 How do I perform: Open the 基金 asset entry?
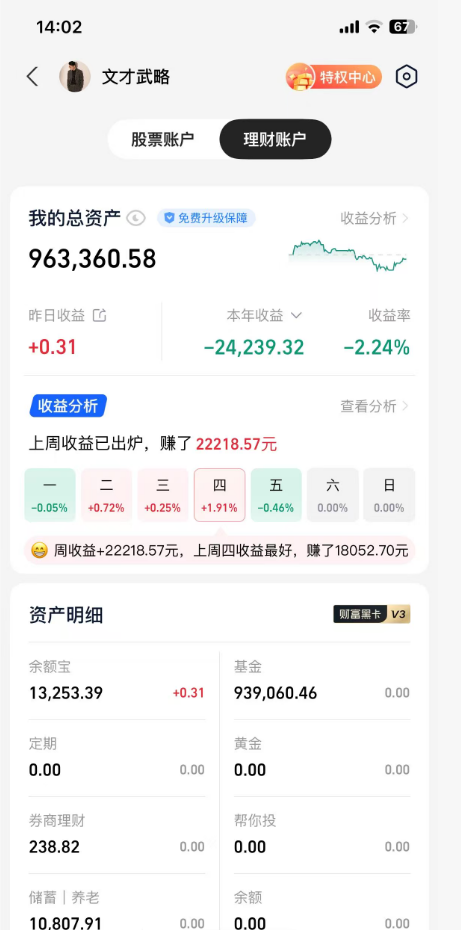(322, 681)
